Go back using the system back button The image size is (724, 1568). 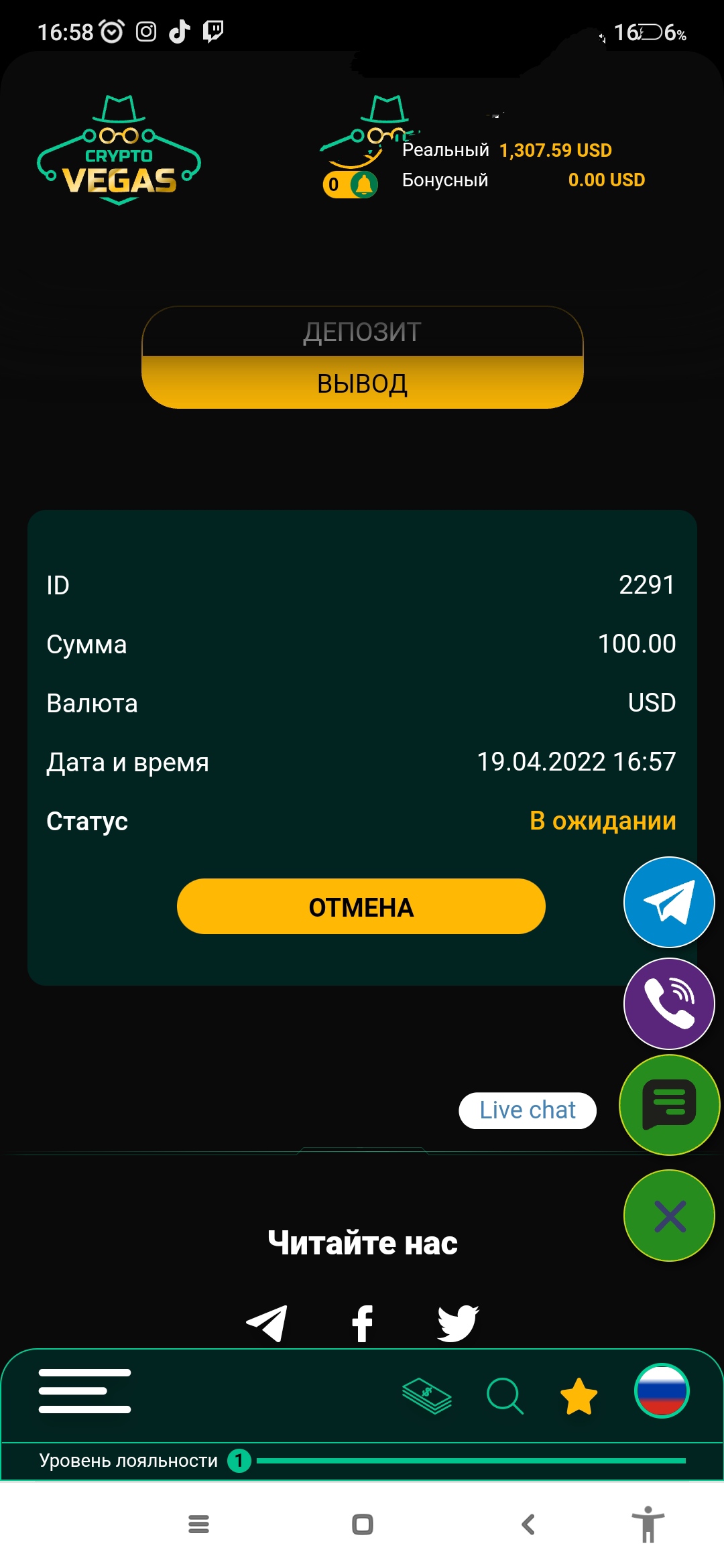(528, 1524)
